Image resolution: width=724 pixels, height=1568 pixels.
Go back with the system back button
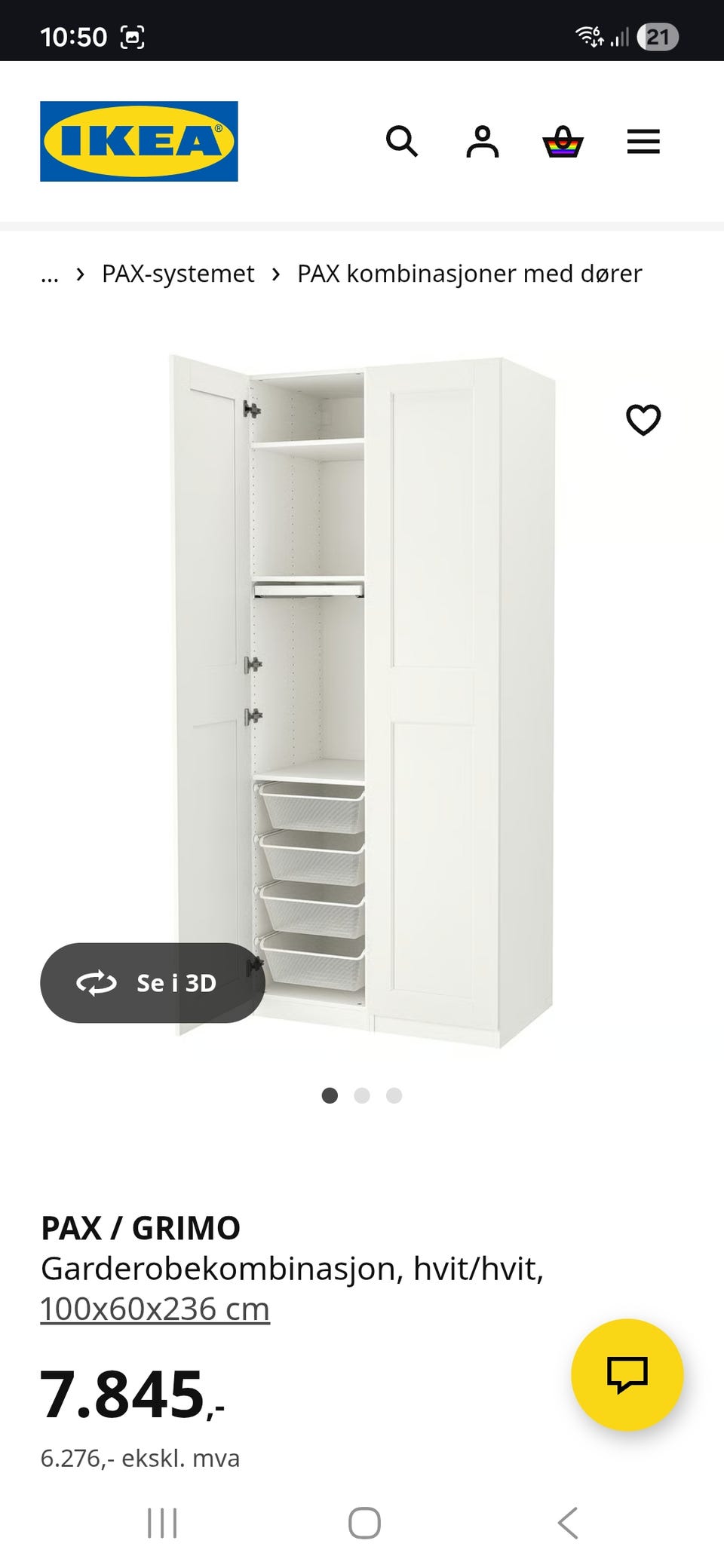tap(568, 1523)
